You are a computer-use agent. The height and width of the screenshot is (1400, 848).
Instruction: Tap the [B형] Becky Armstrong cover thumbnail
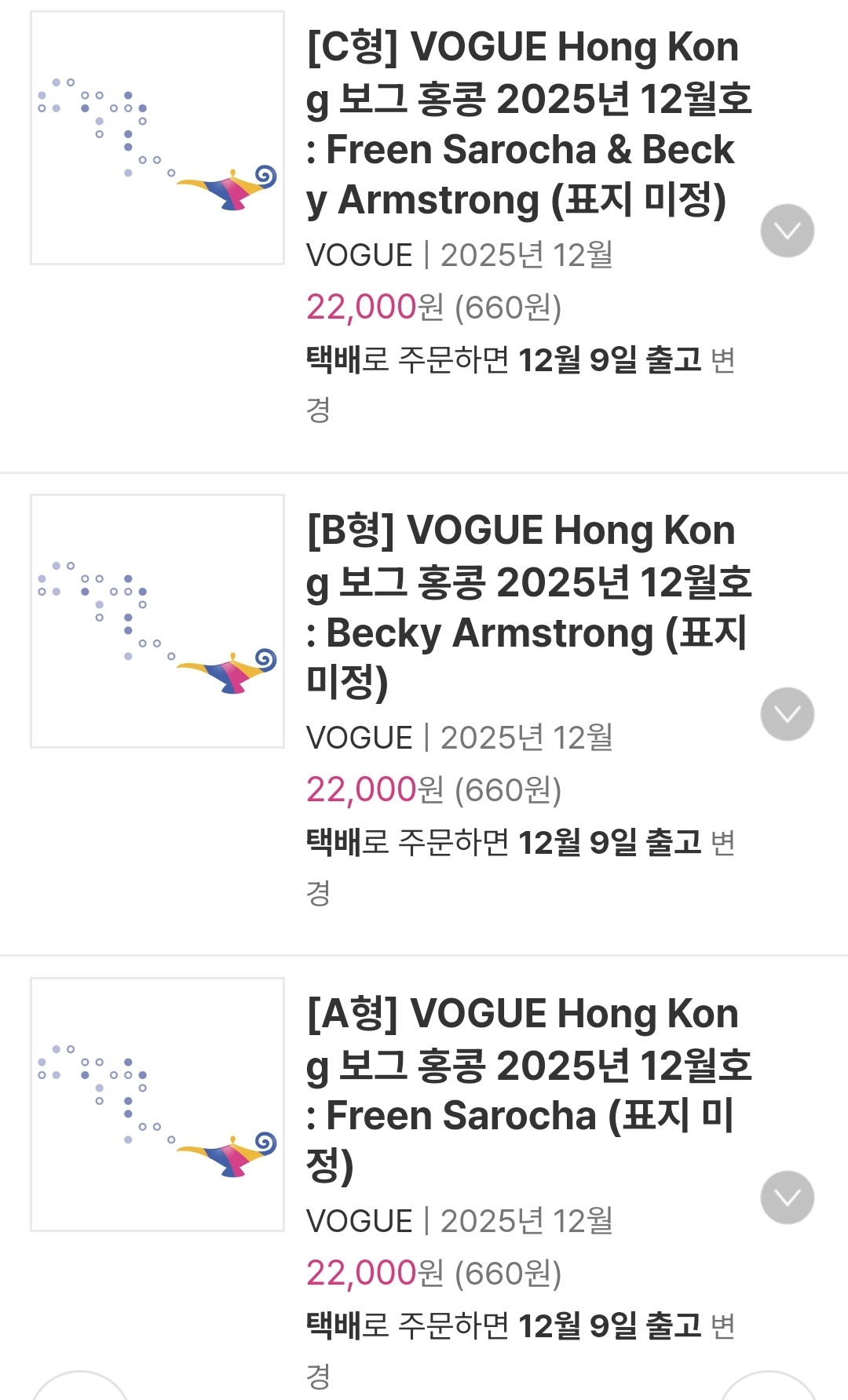click(x=157, y=621)
